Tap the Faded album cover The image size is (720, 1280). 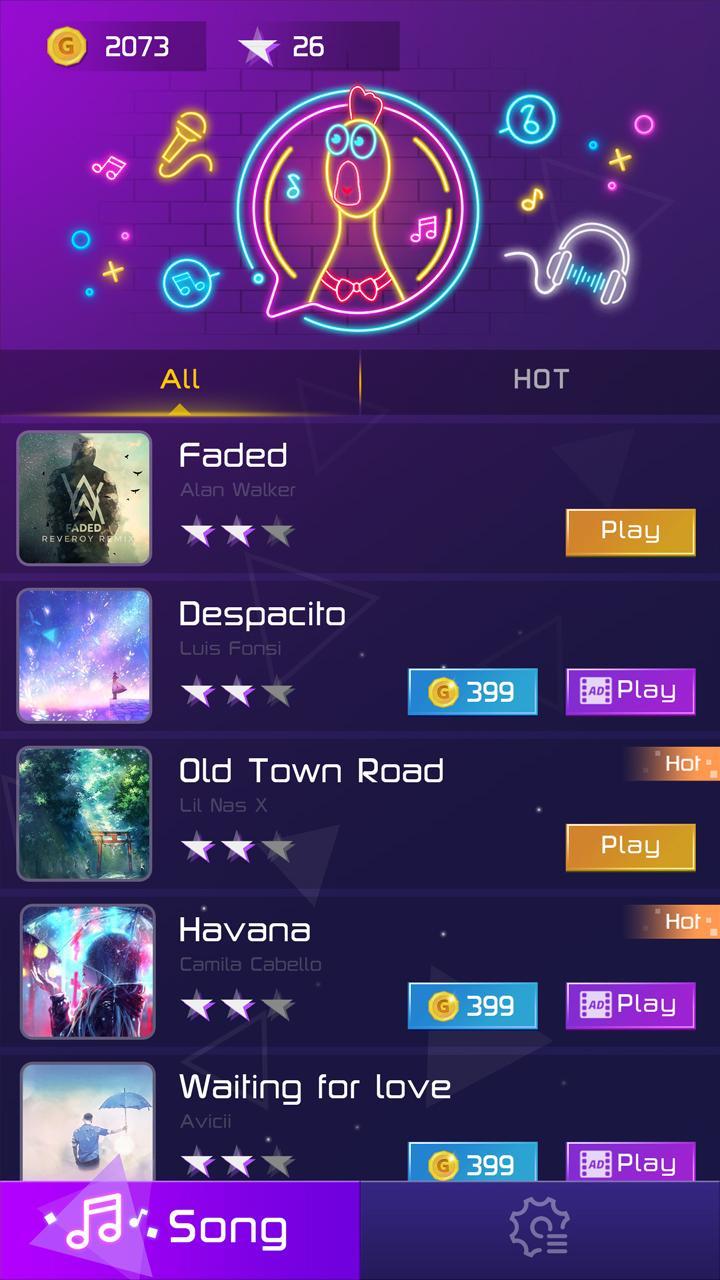[85, 498]
